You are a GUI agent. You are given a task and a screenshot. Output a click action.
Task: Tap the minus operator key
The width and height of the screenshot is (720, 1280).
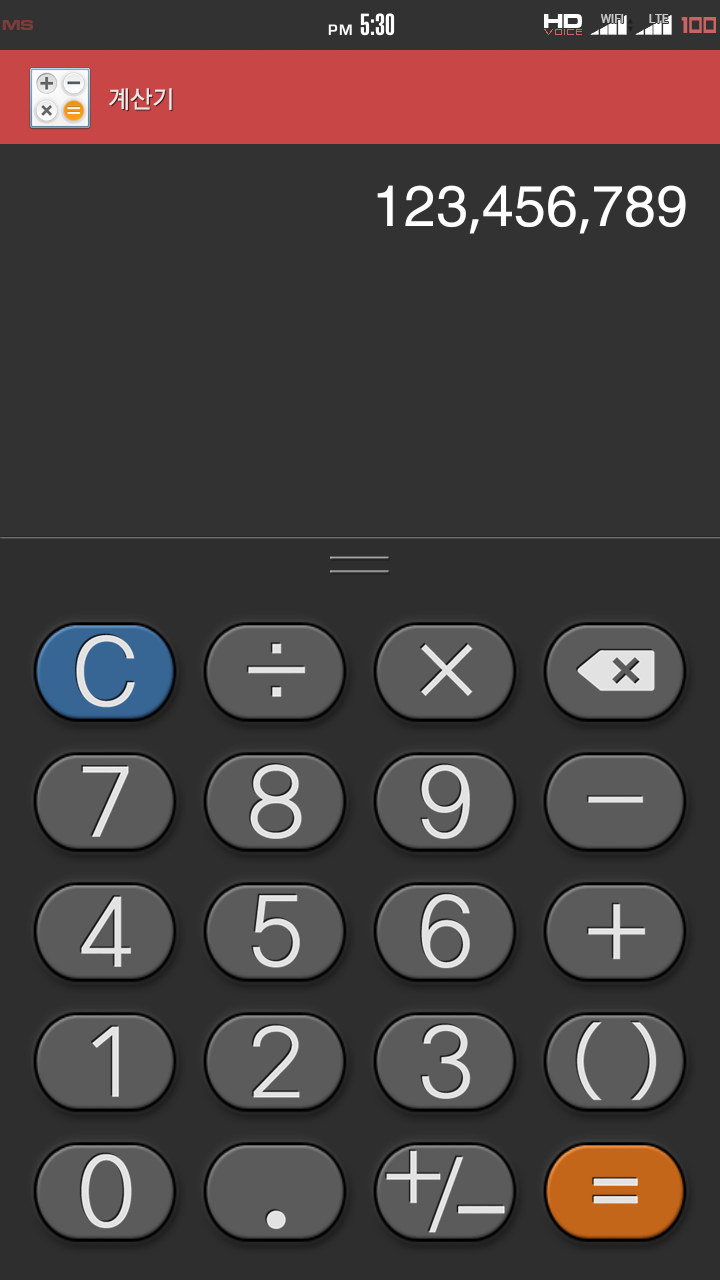pos(615,801)
